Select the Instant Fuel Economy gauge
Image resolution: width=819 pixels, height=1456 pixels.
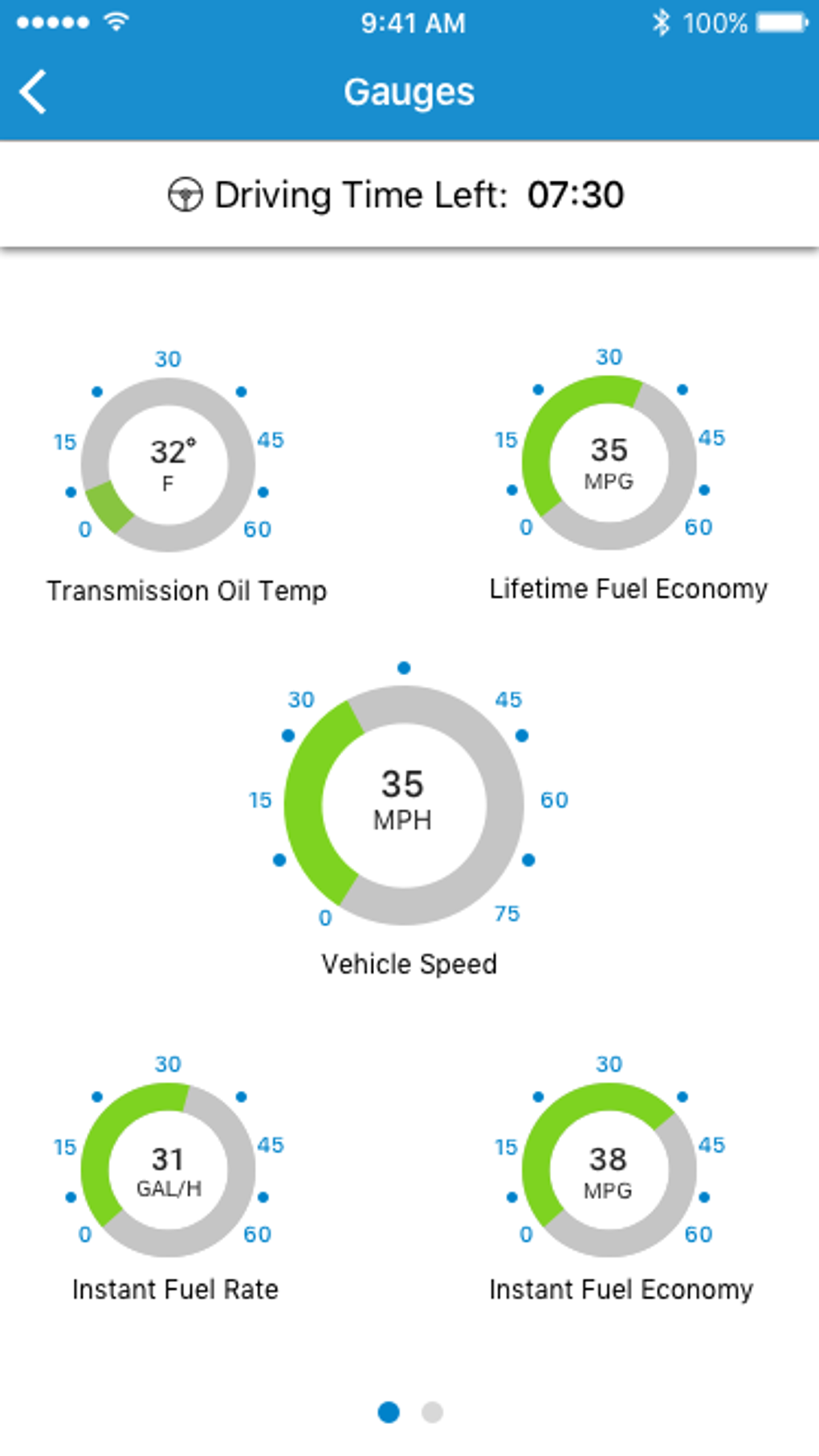click(x=609, y=1169)
